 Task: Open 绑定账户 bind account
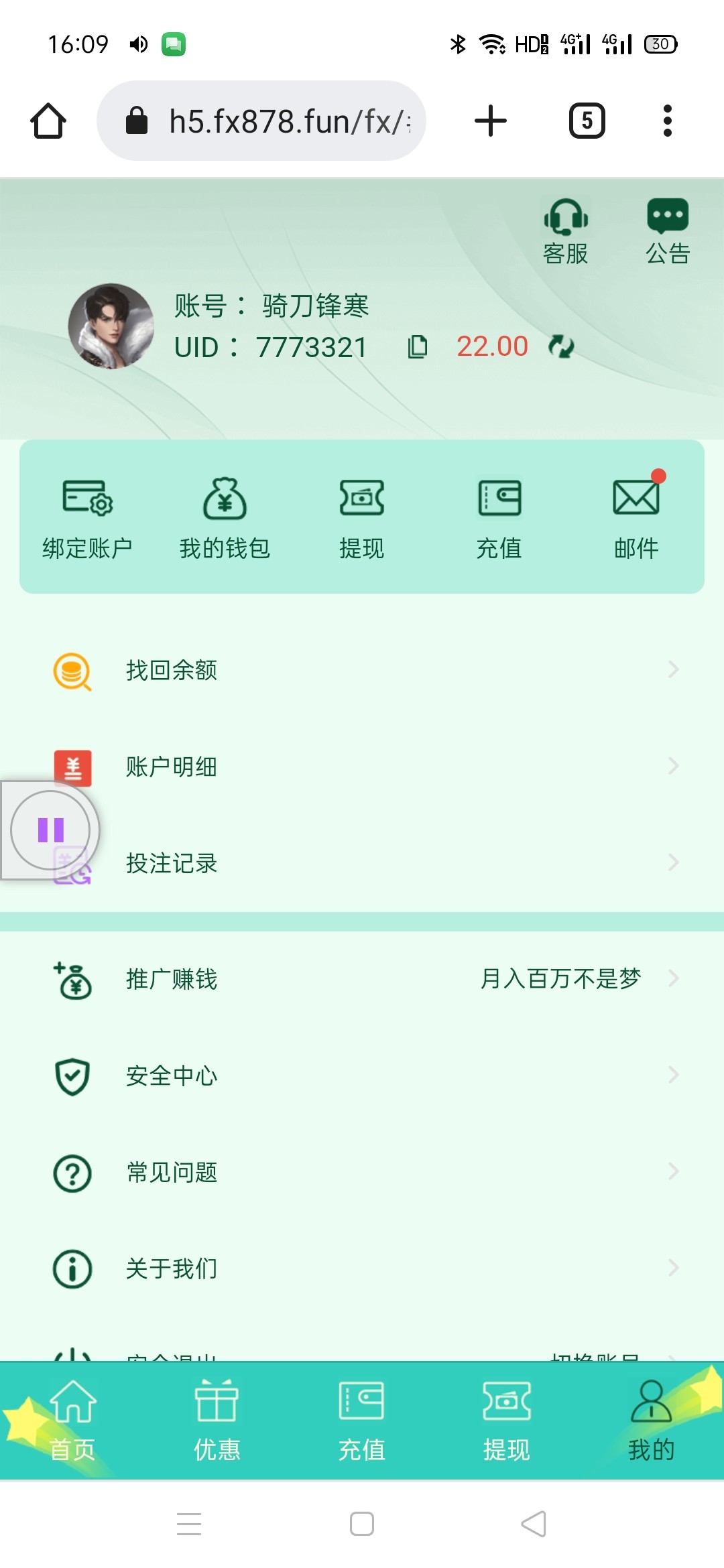coord(87,517)
